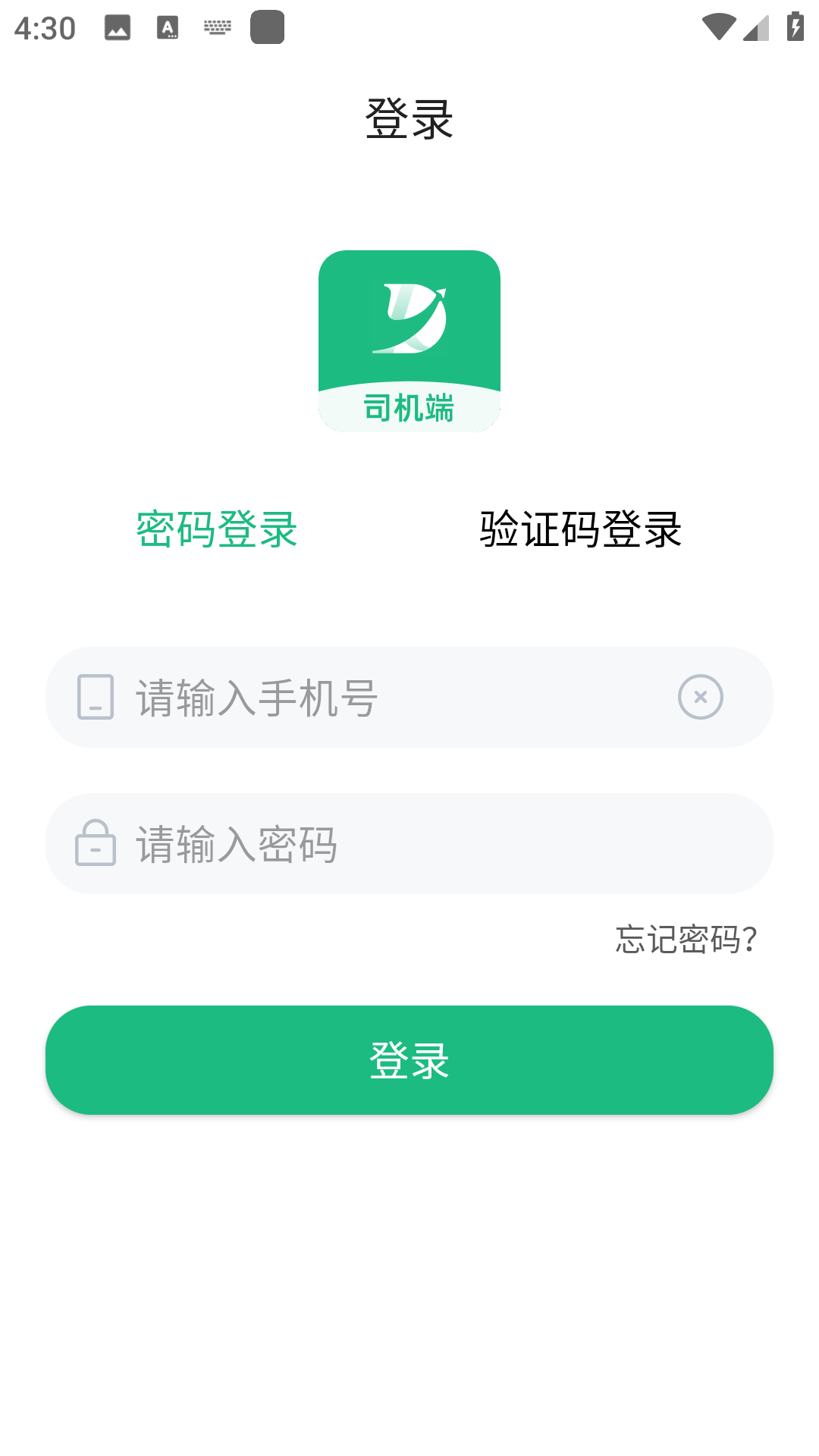Click the 请输入手机号 input field

click(341, 697)
